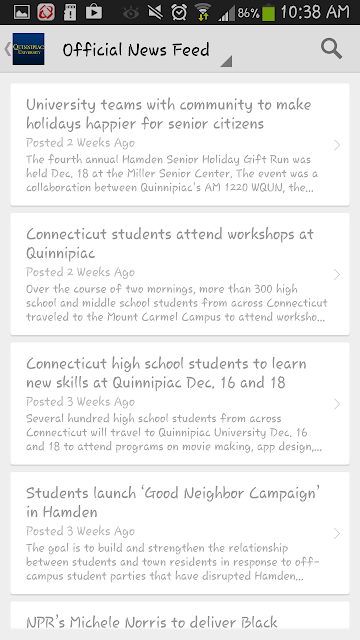360x640 pixels.
Task: Select the NPR's Michele Norris article
Action: (180, 615)
